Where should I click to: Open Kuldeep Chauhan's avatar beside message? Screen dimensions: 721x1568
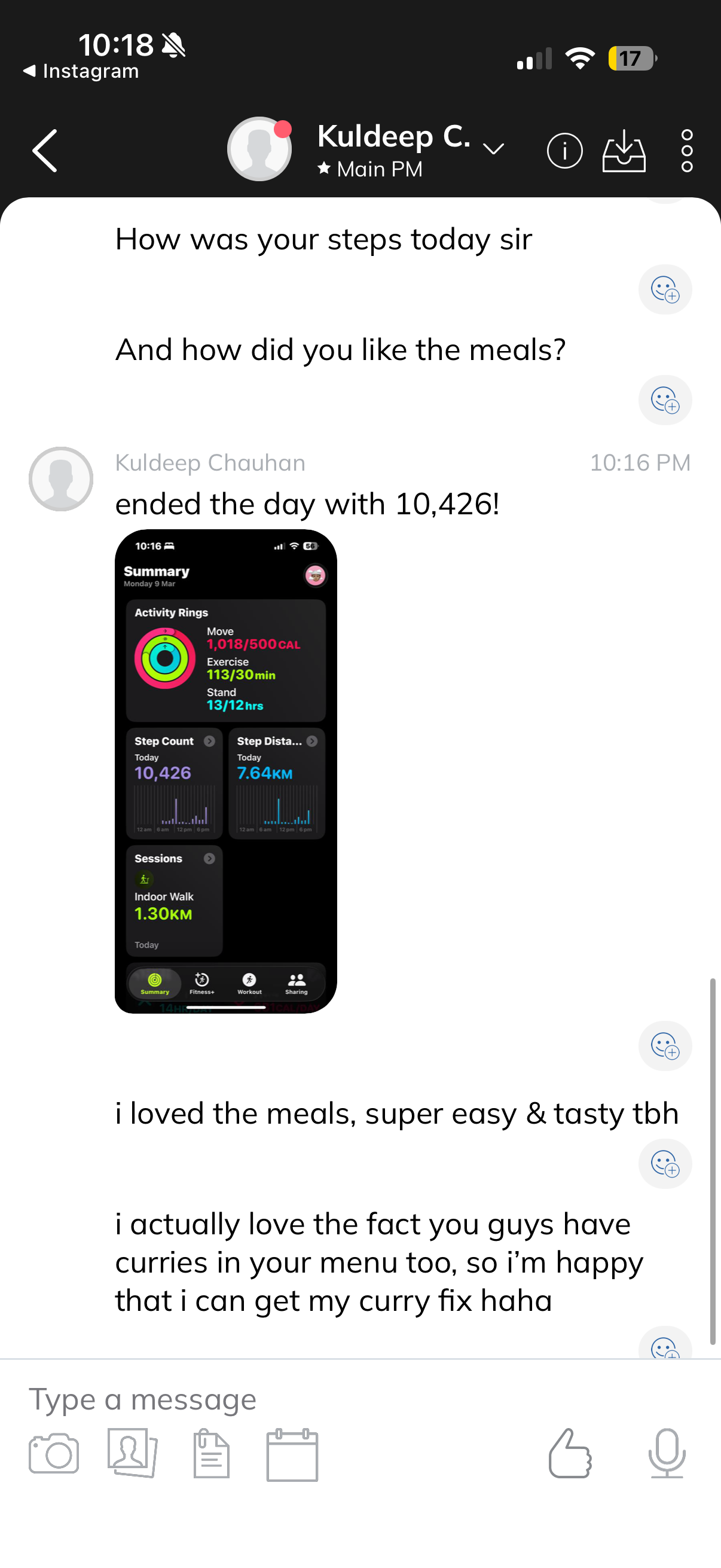coord(61,479)
